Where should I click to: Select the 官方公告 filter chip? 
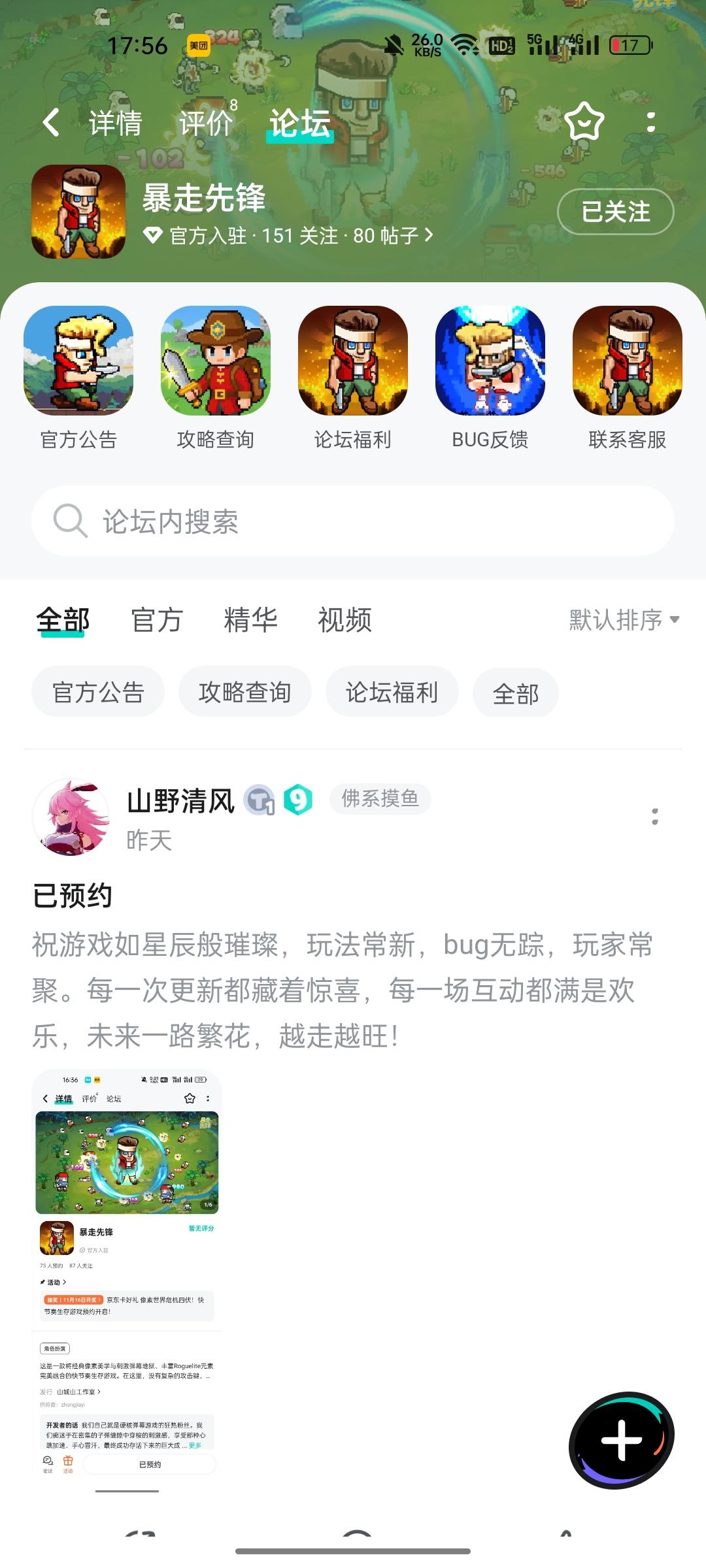pyautogui.click(x=97, y=692)
